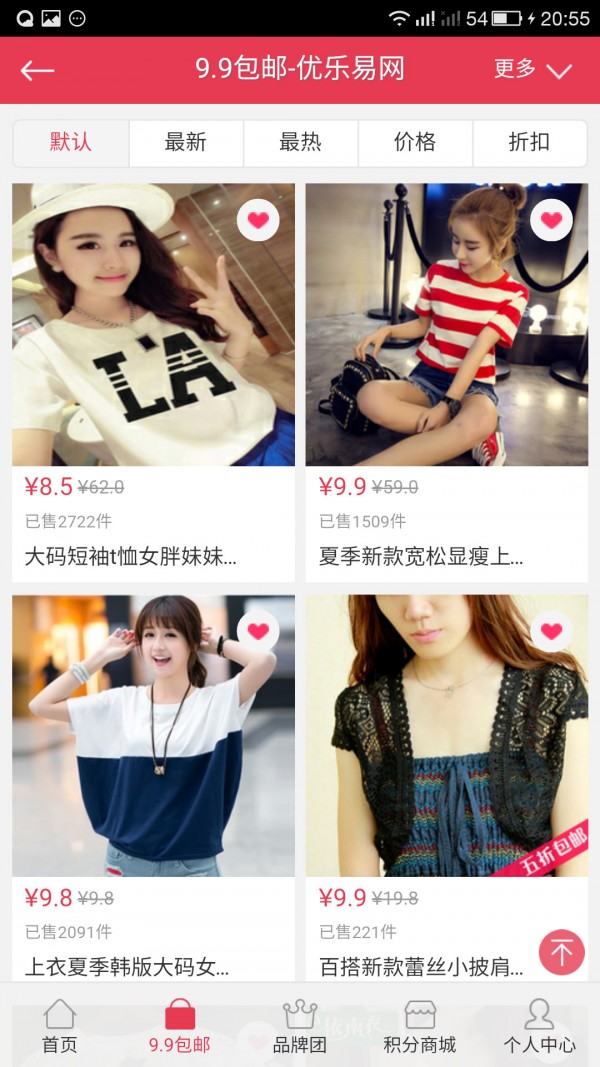Select the 默认 sorting tab
Image resolution: width=600 pixels, height=1067 pixels.
click(x=71, y=143)
